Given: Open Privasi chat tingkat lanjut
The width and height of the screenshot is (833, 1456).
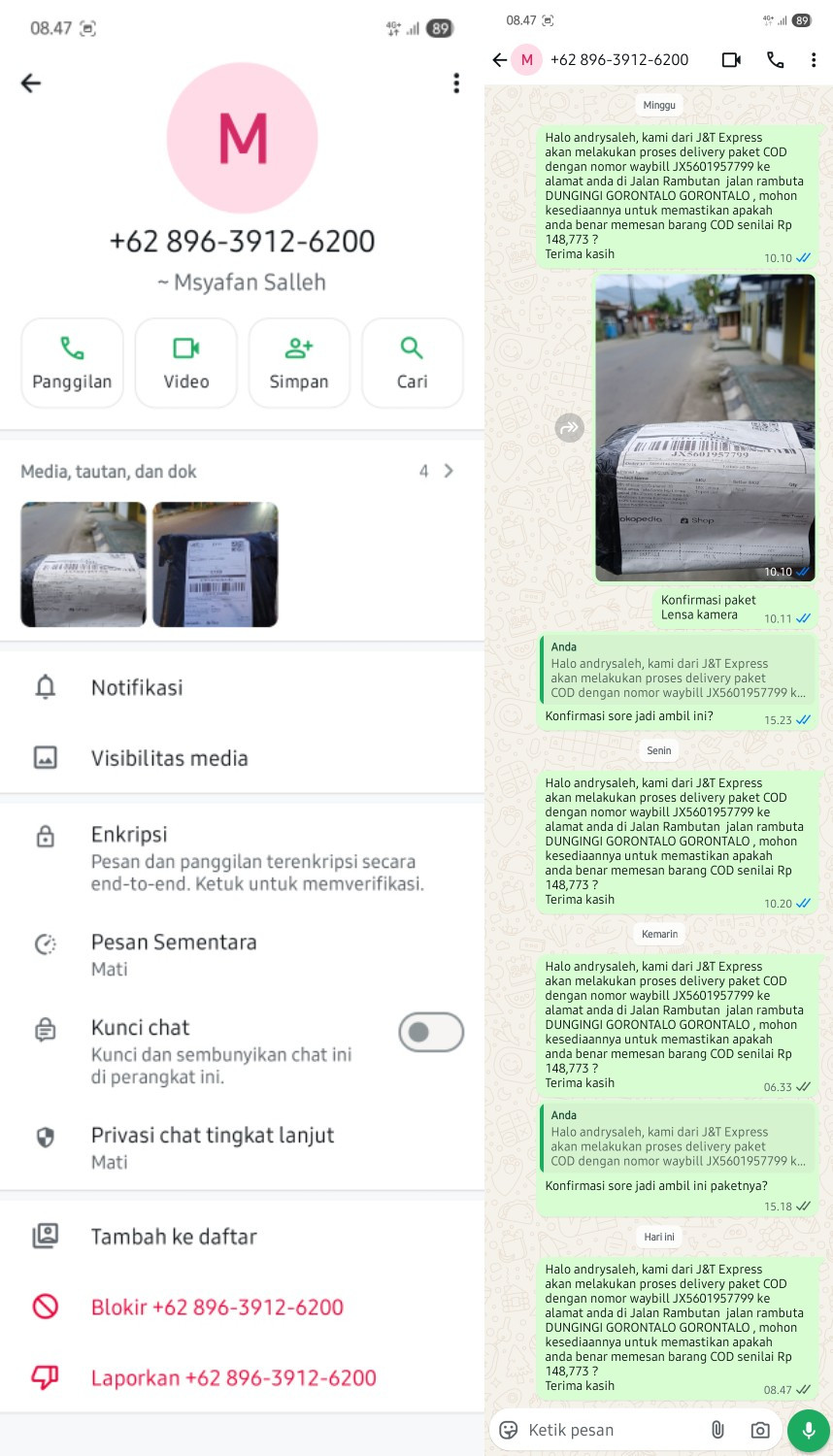Looking at the screenshot, I should point(242,1147).
